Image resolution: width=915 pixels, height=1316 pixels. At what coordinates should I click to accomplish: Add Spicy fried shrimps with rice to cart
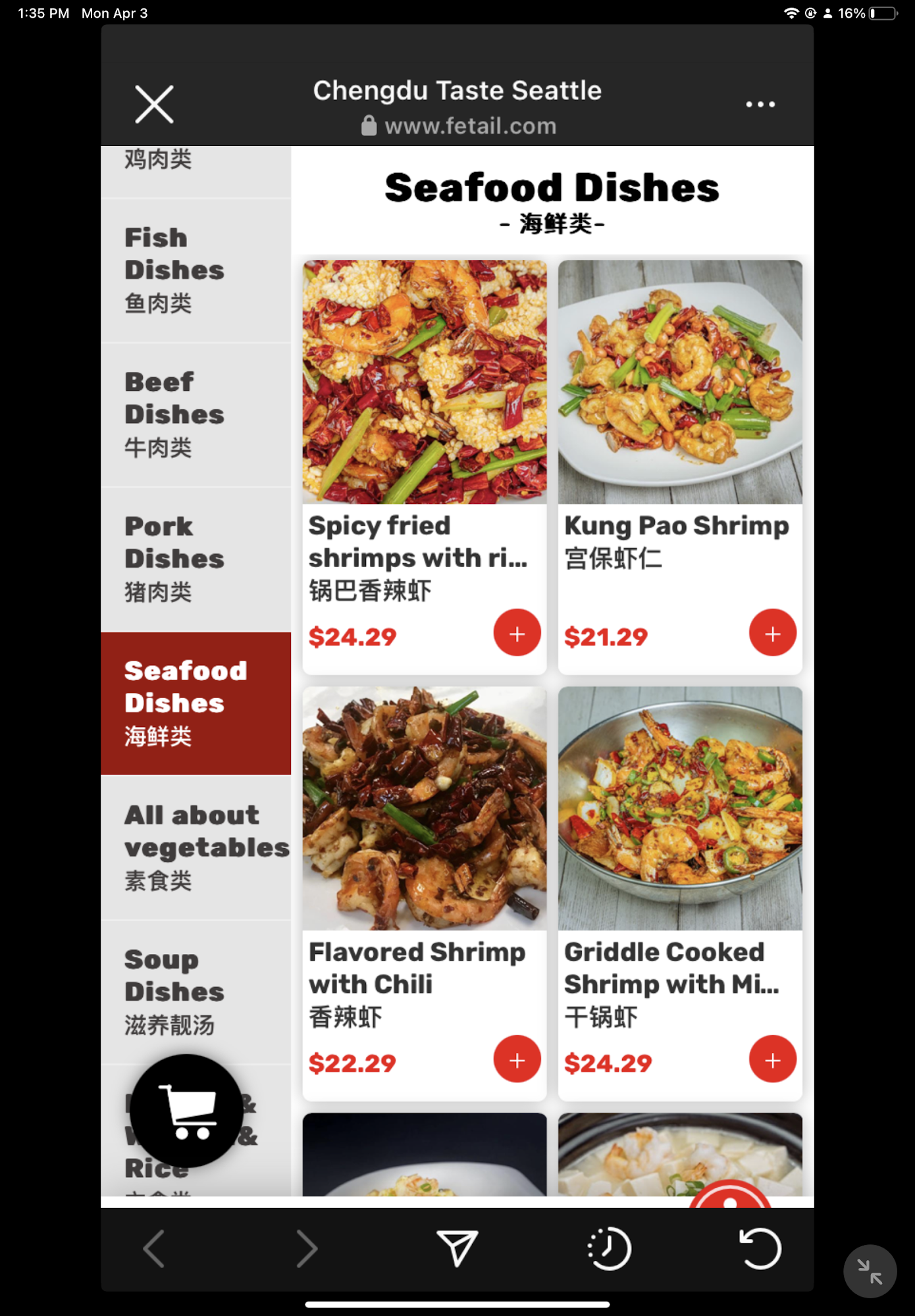click(x=517, y=632)
